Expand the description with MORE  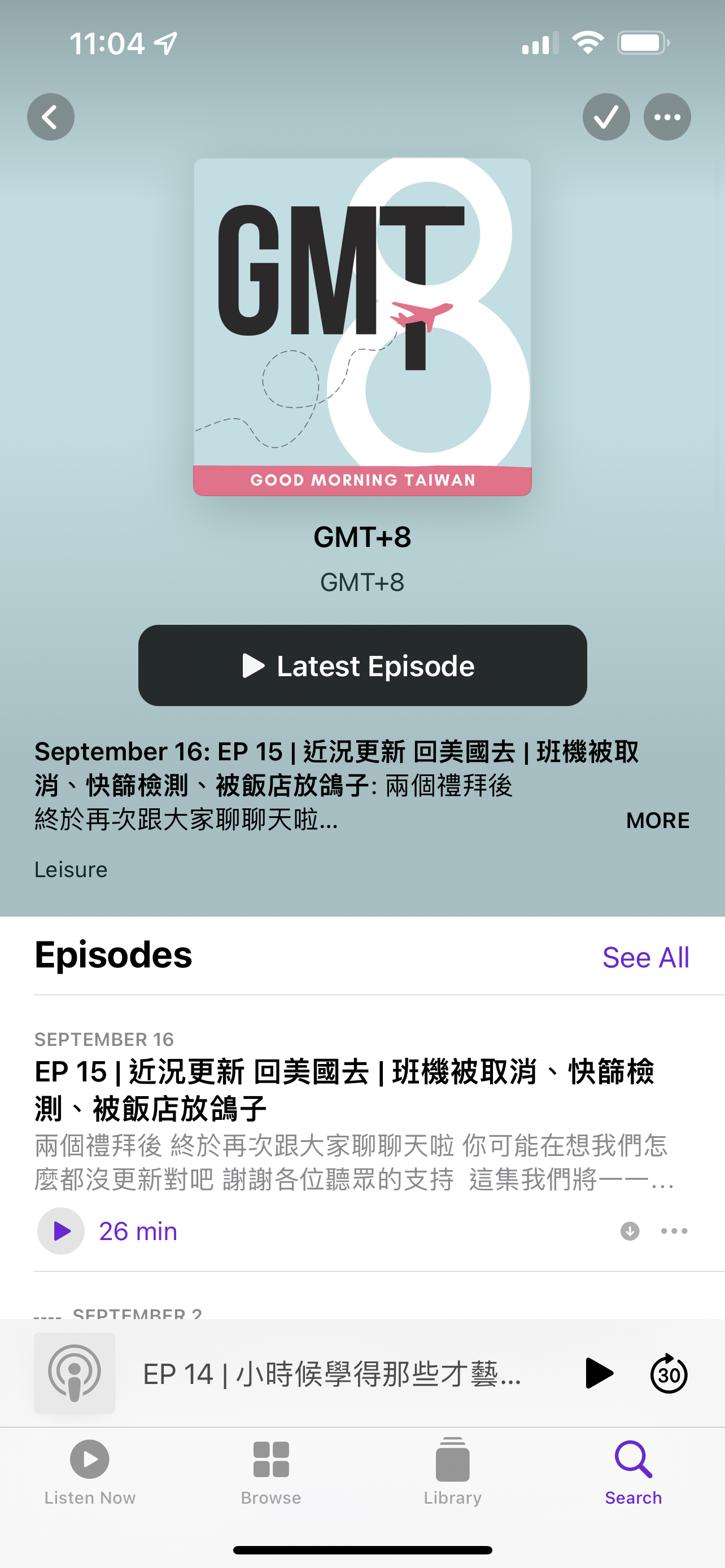click(657, 820)
